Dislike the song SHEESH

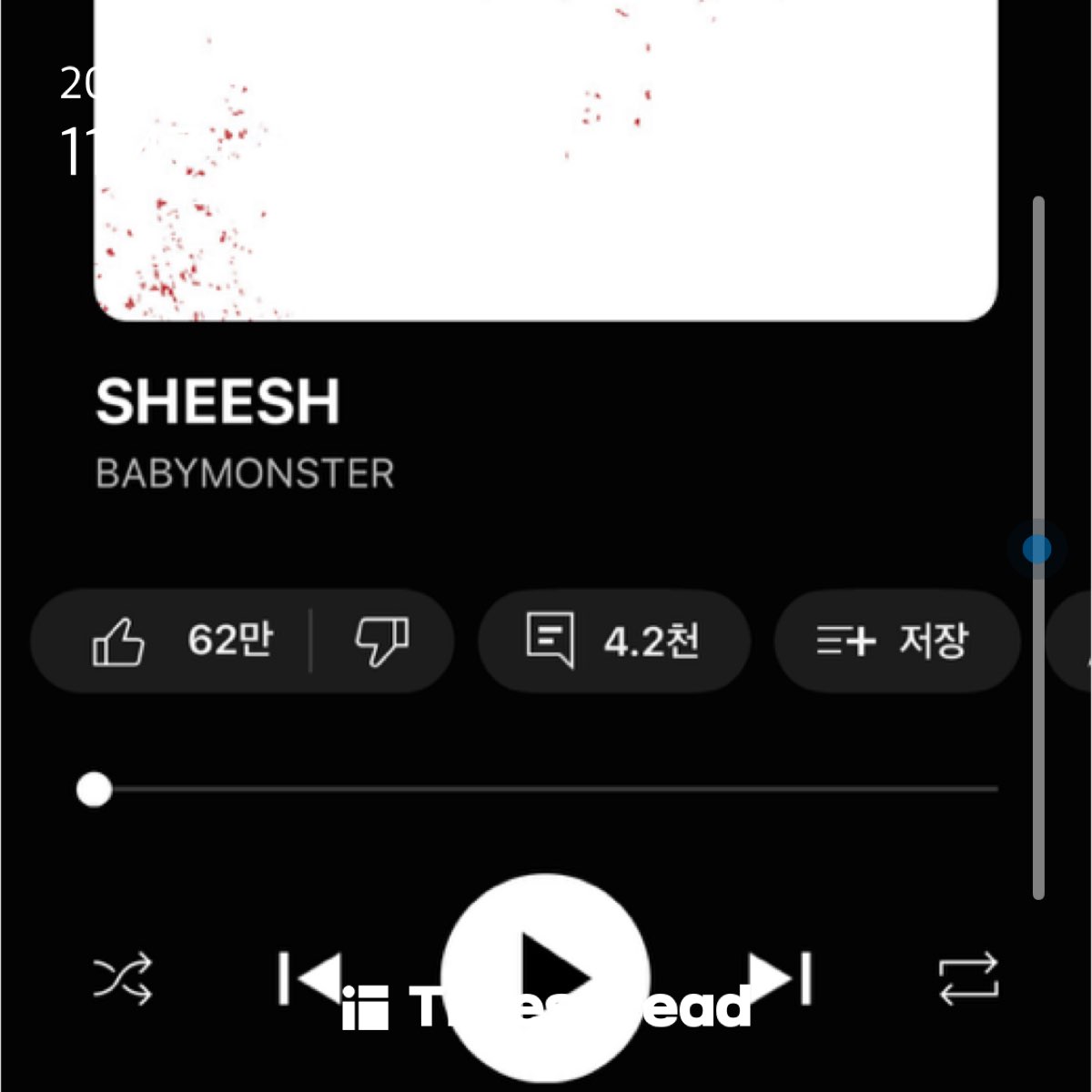click(x=381, y=641)
